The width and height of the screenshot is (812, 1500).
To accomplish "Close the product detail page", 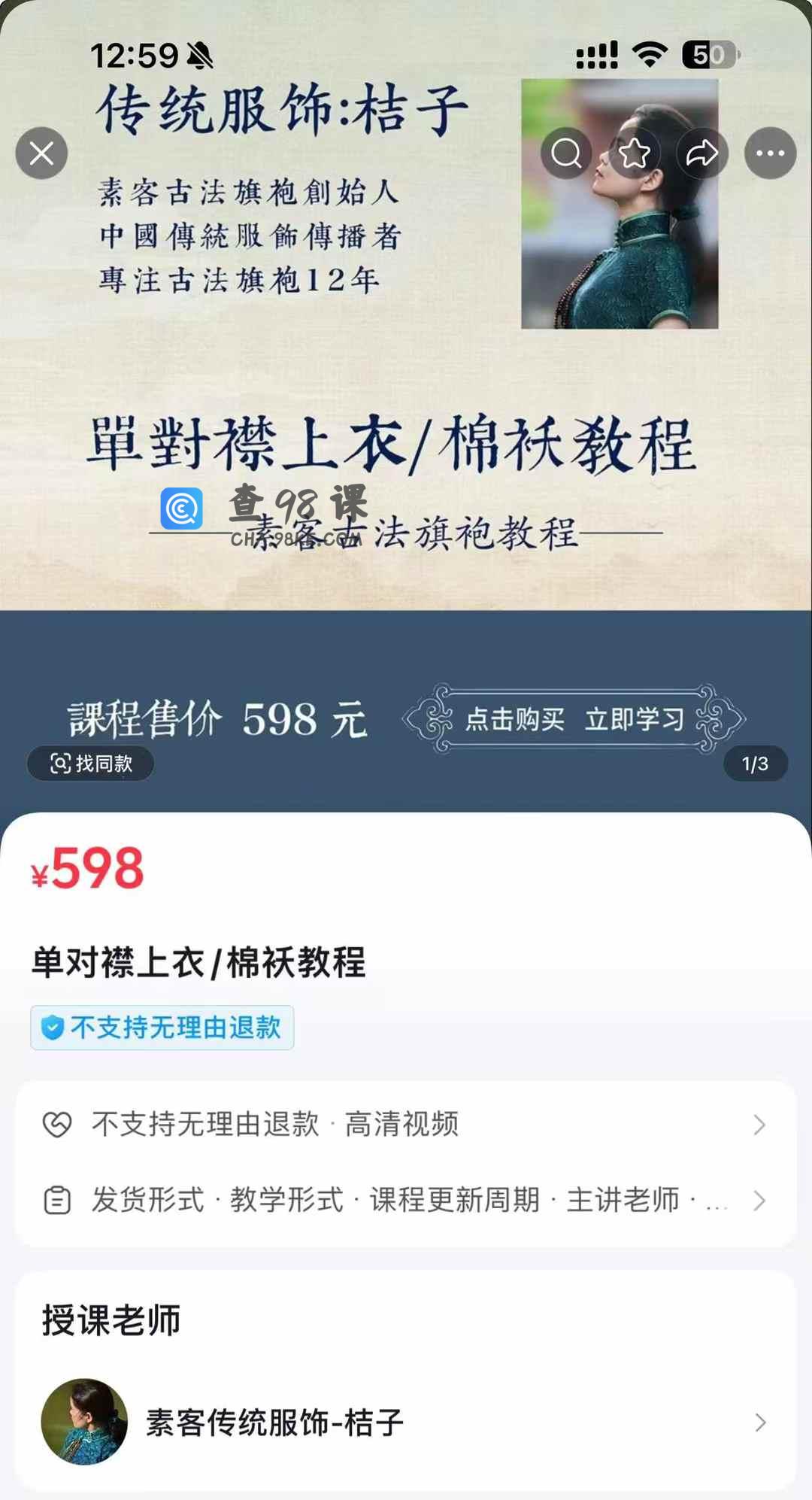I will [x=41, y=153].
